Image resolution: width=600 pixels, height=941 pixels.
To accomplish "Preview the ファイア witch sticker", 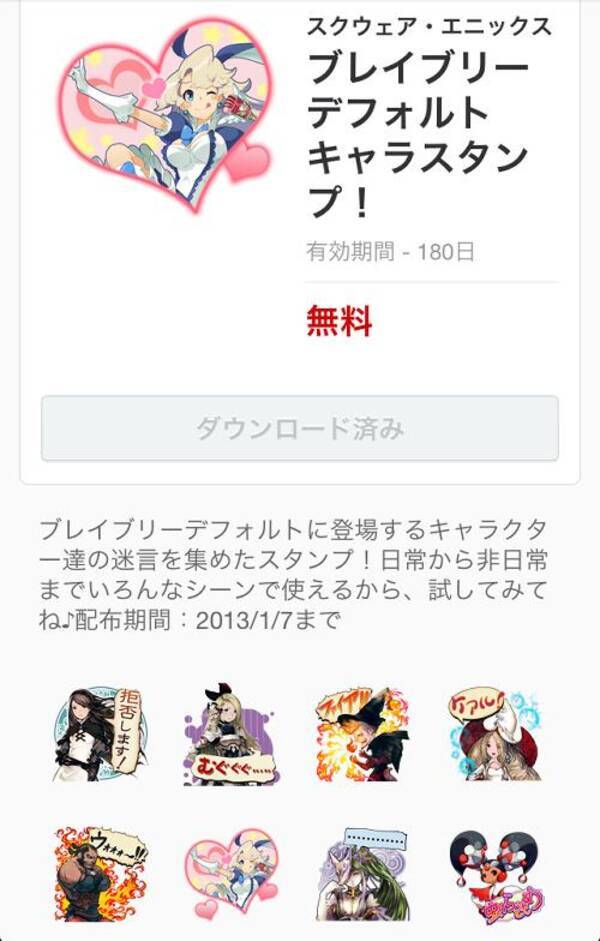I will tap(361, 733).
